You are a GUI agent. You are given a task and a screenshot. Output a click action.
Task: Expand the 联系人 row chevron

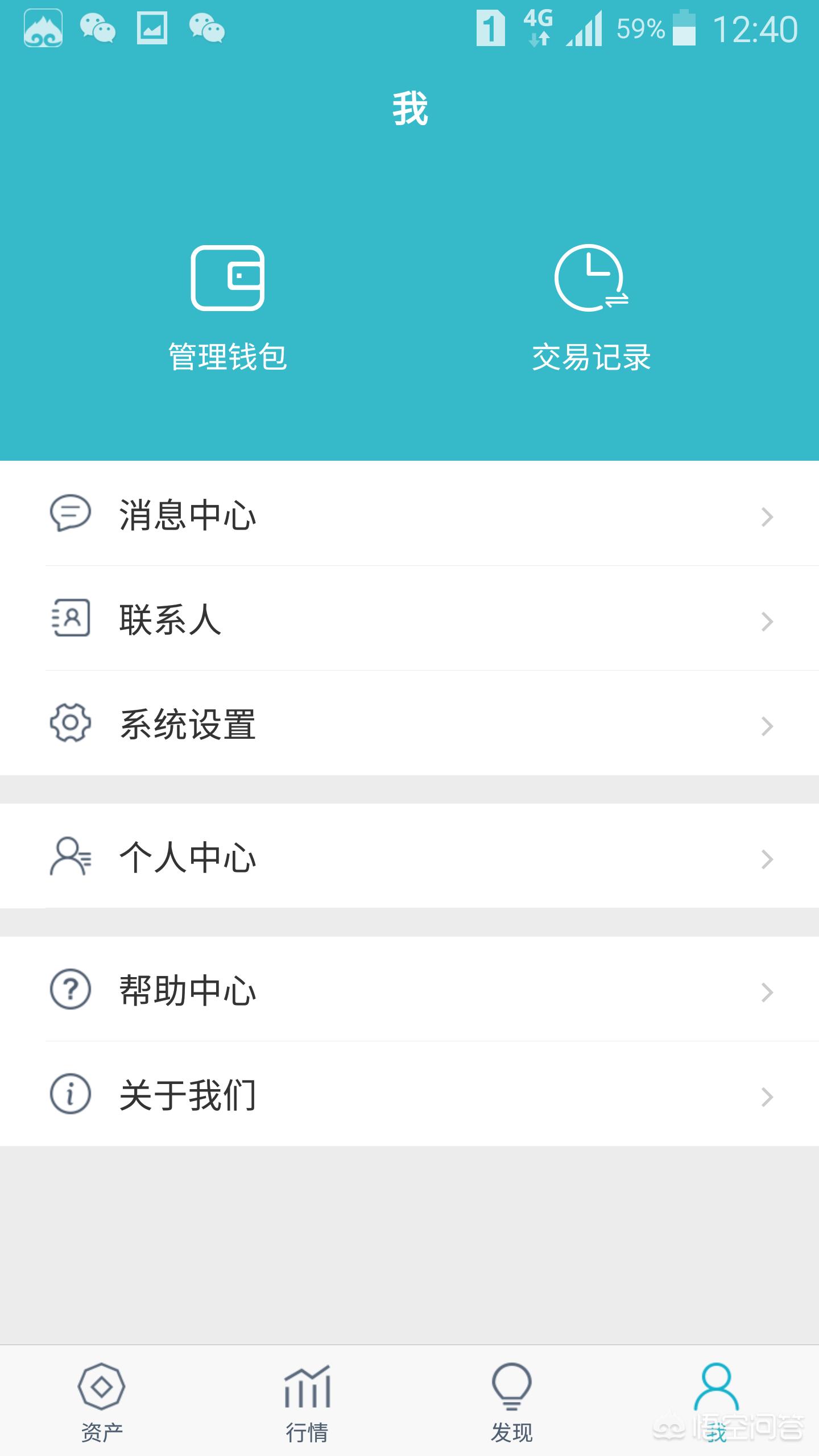click(768, 622)
